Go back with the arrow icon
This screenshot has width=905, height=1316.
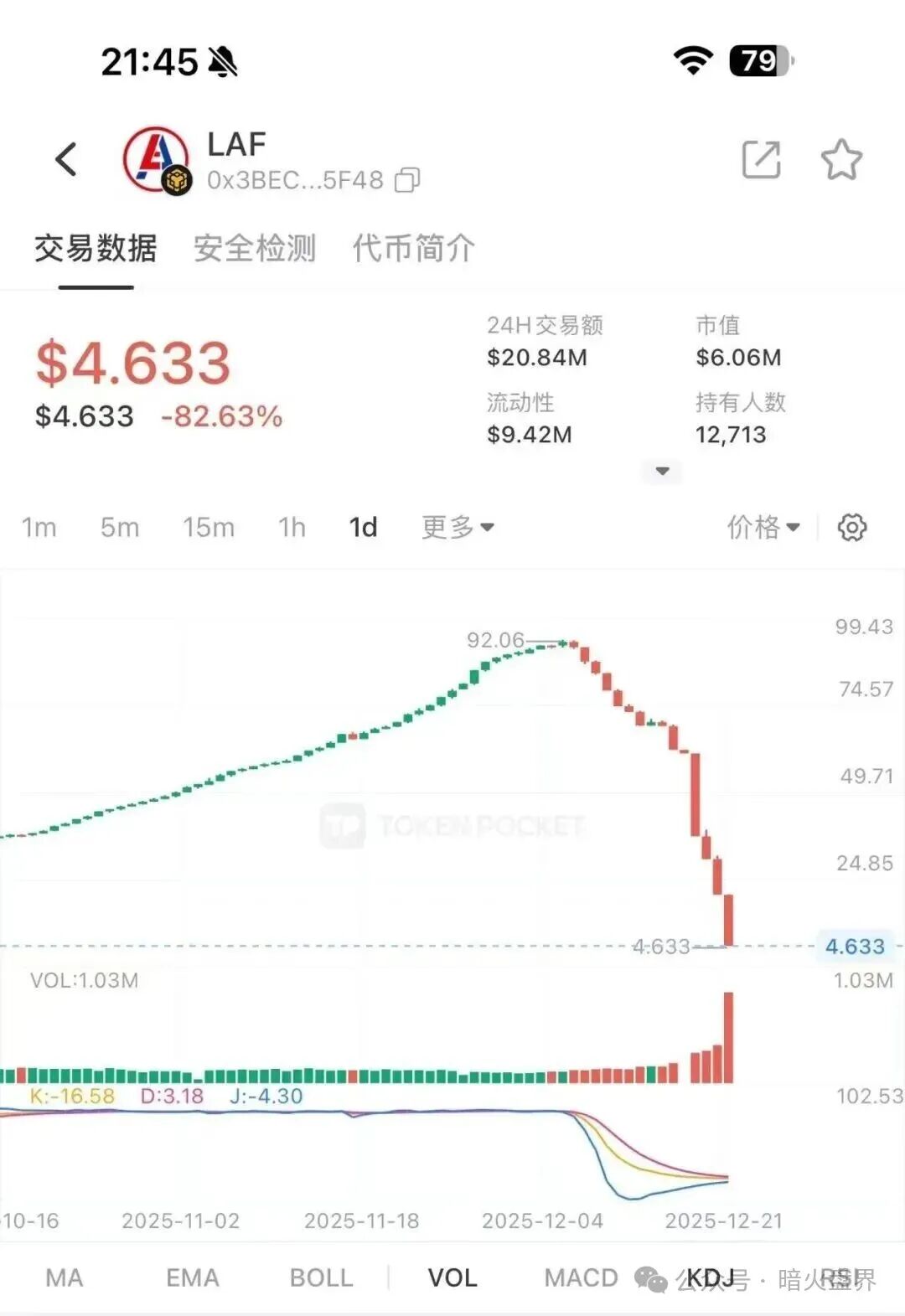pyautogui.click(x=66, y=159)
